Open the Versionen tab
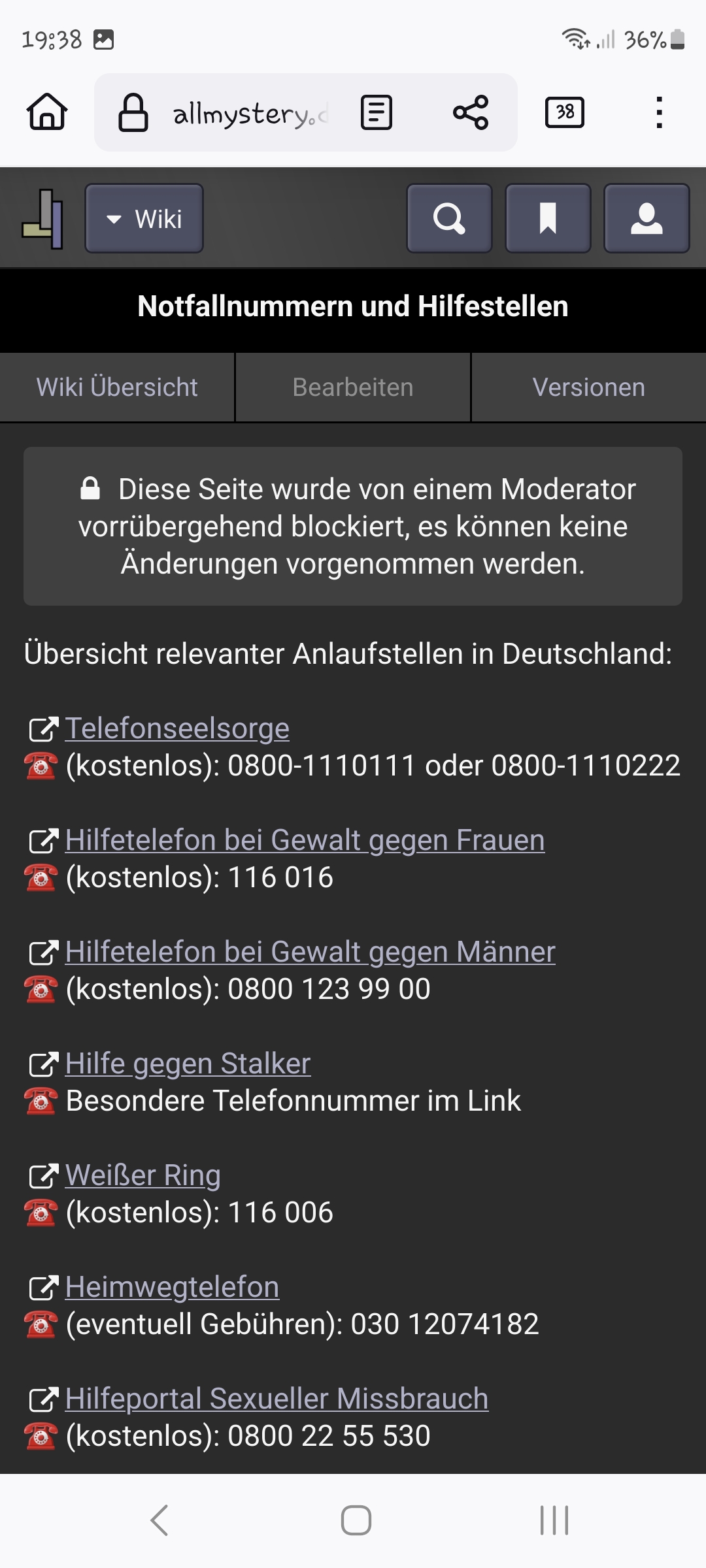The height and width of the screenshot is (1568, 706). click(588, 387)
